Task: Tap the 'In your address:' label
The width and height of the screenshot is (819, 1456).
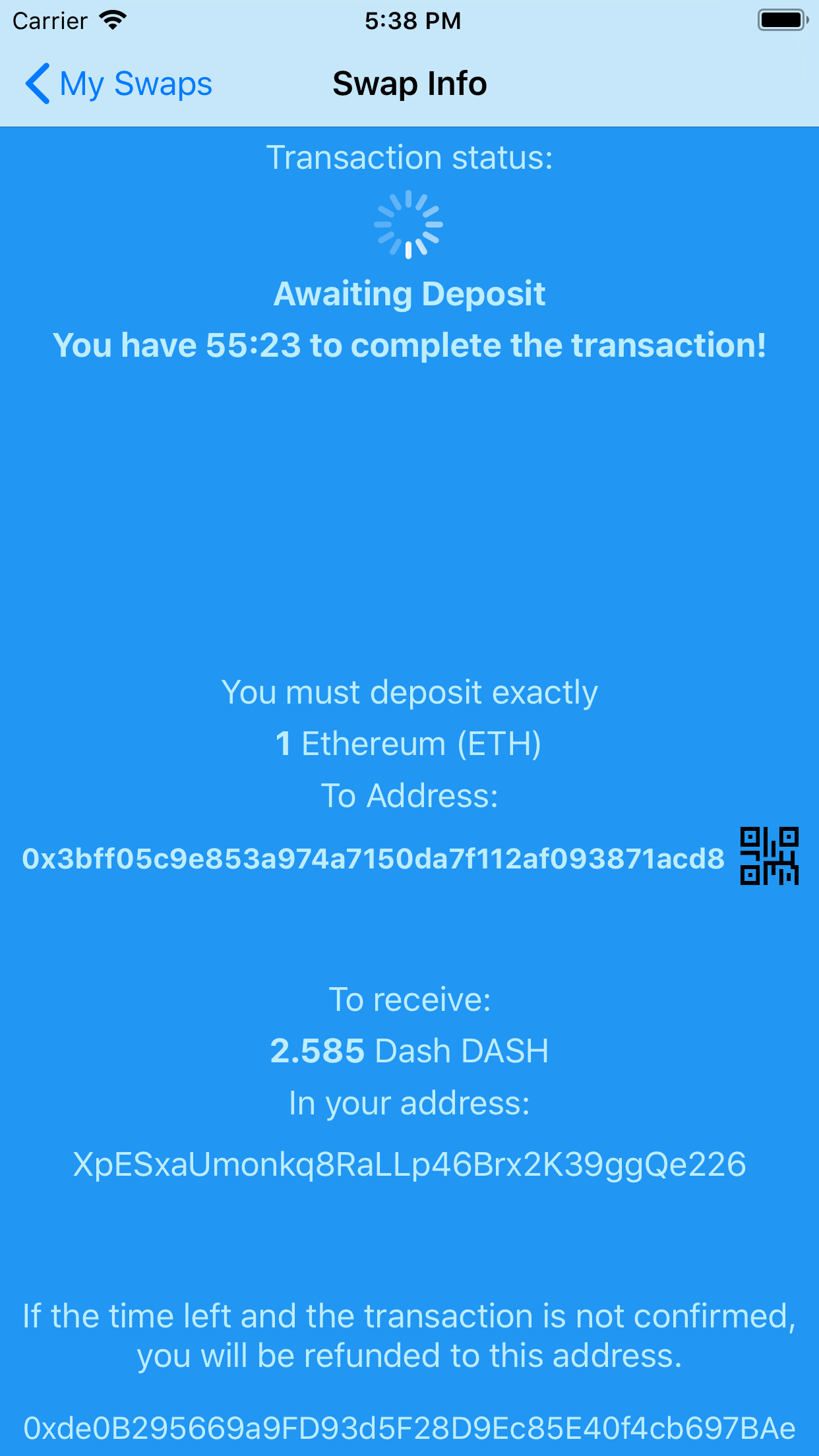Action: (409, 1101)
